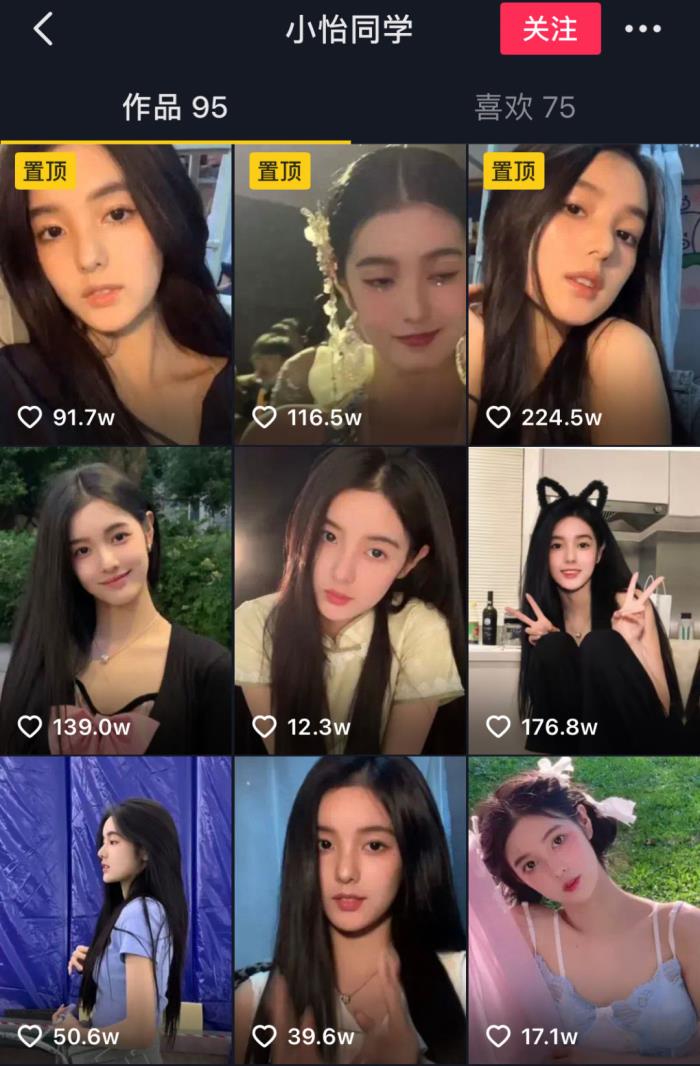
Task: Go back using the top-left arrow
Action: (43, 29)
